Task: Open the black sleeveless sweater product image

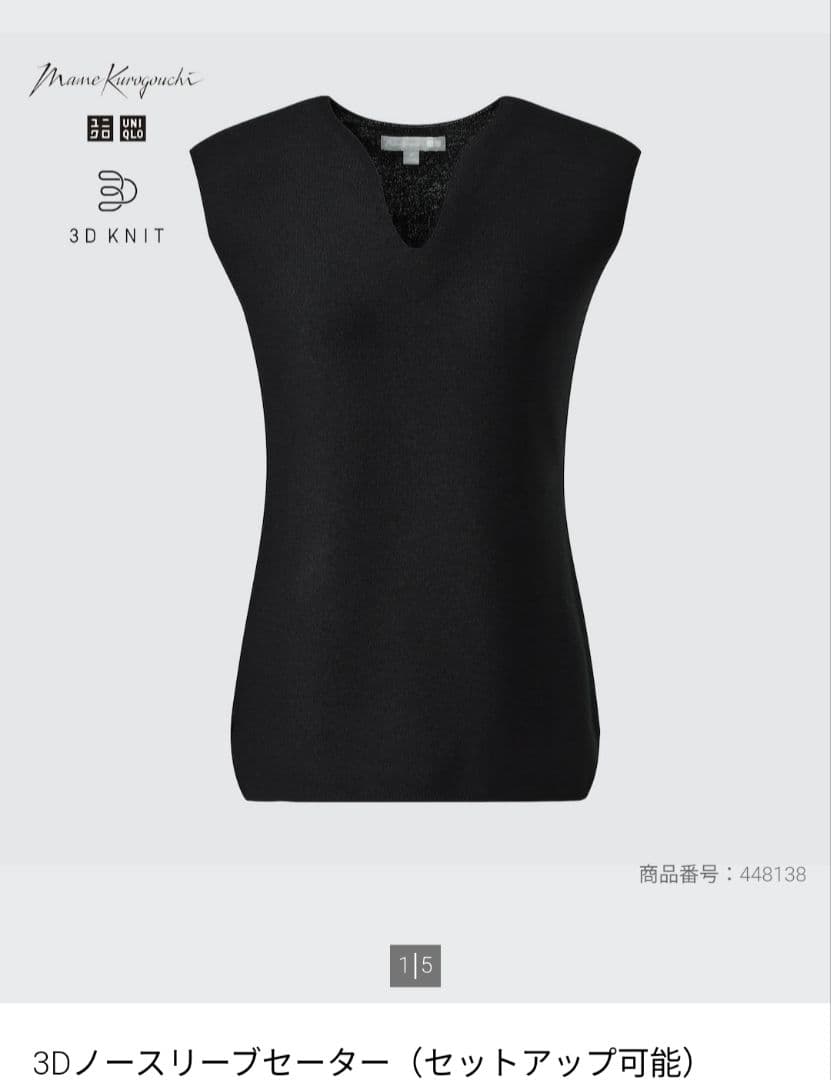Action: point(415,449)
